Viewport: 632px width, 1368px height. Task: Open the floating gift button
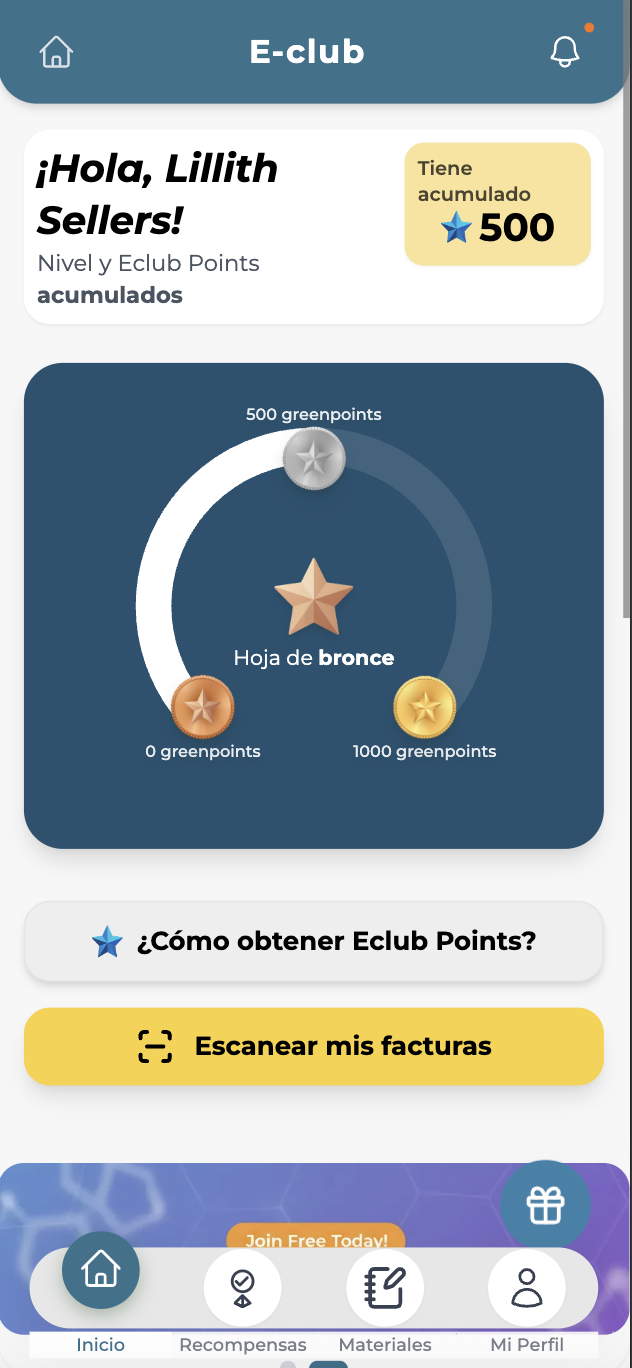(545, 1205)
